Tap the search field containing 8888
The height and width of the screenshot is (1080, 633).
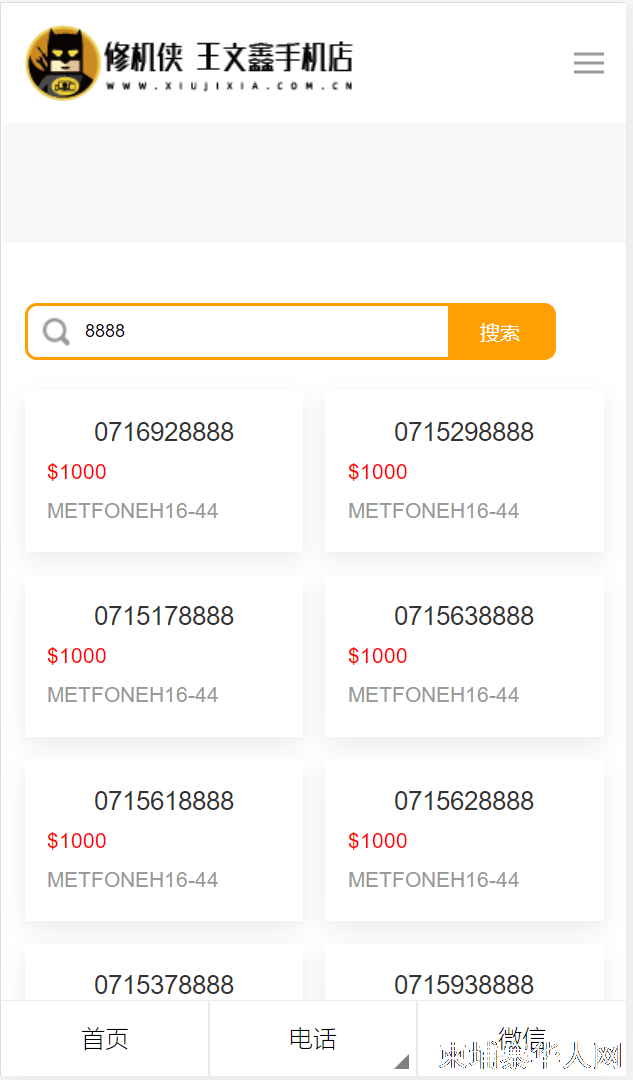coord(265,331)
